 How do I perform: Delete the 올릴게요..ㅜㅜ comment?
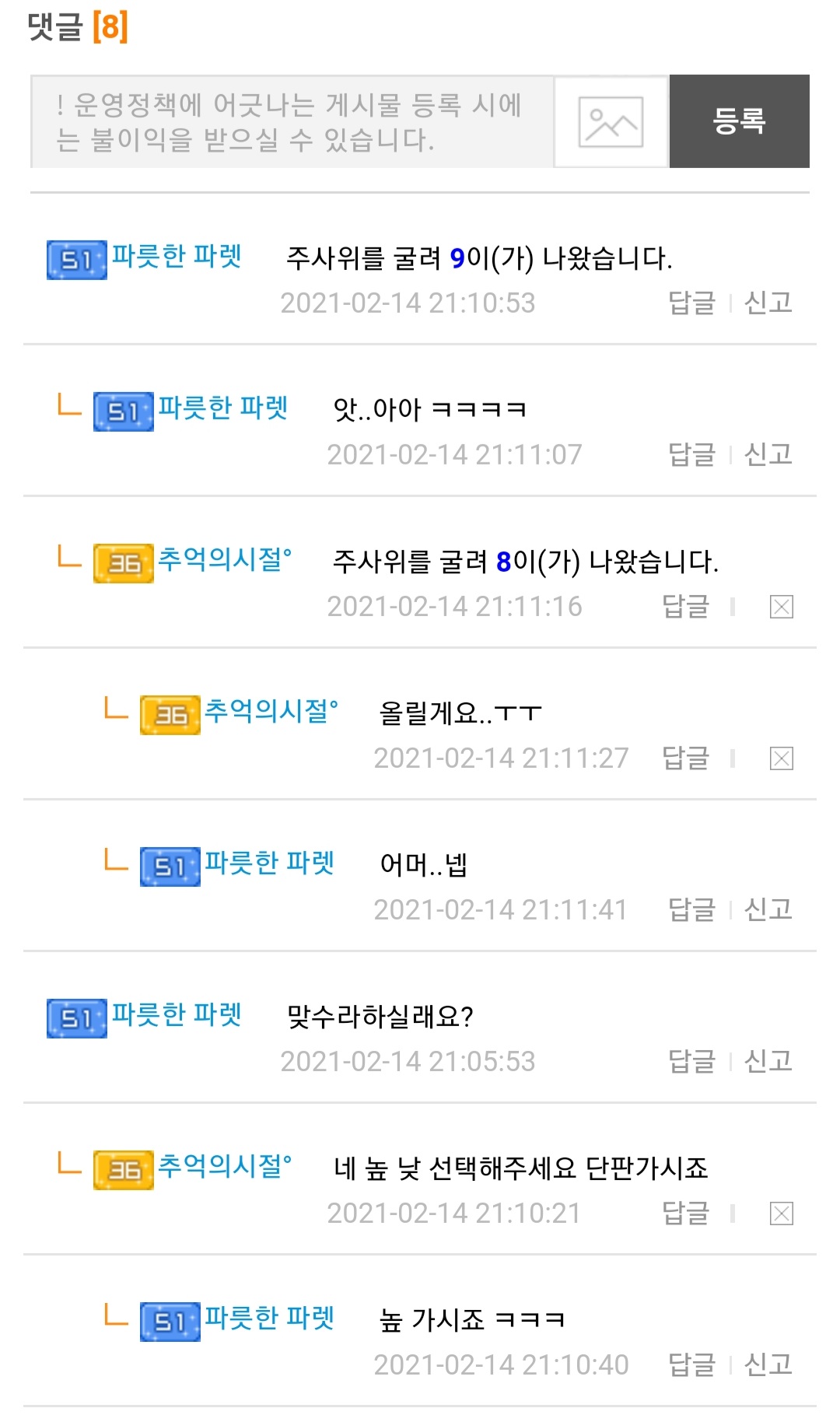point(782,758)
